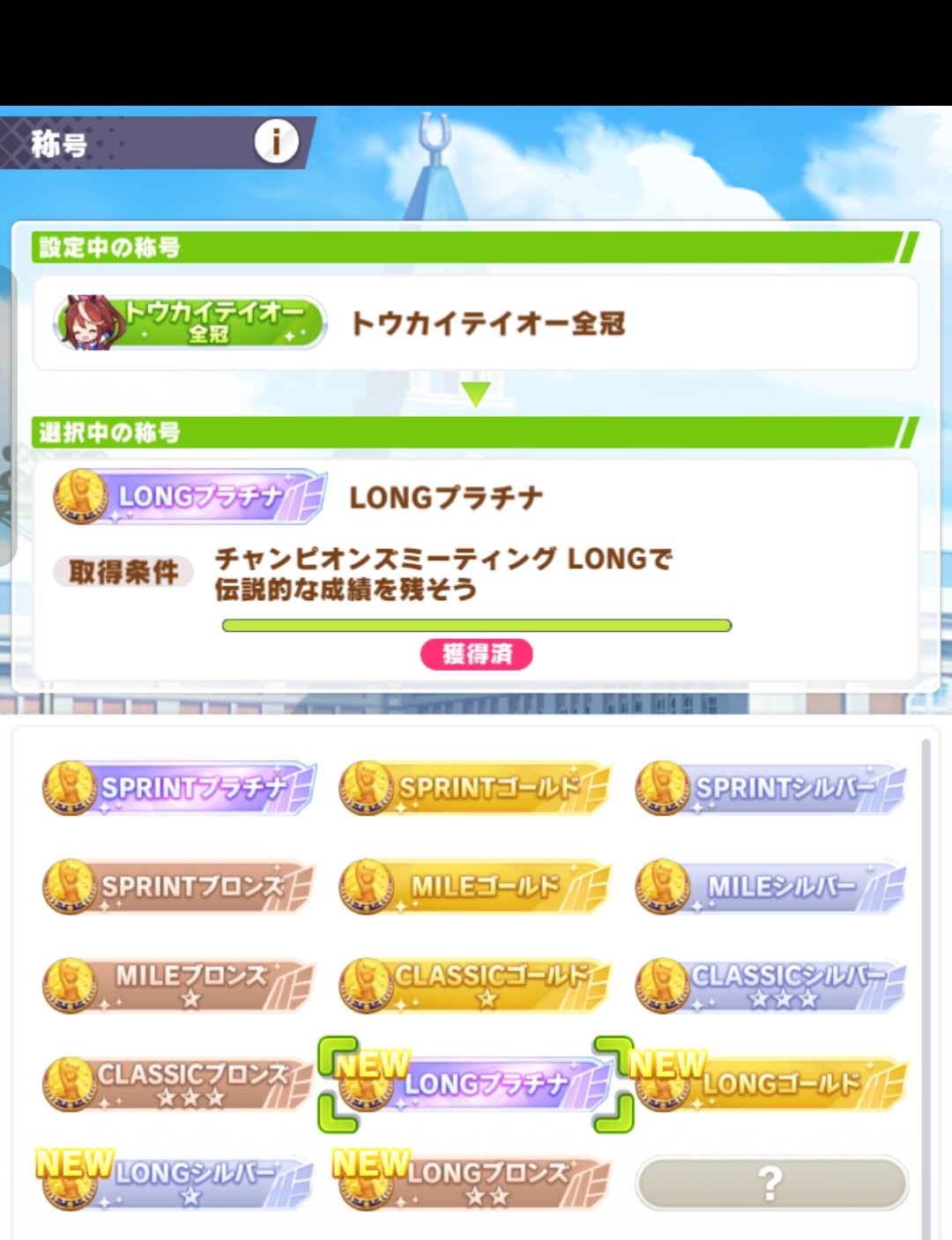Select the SPRINTゴールド title badge
This screenshot has width=952, height=1240.
(476, 787)
